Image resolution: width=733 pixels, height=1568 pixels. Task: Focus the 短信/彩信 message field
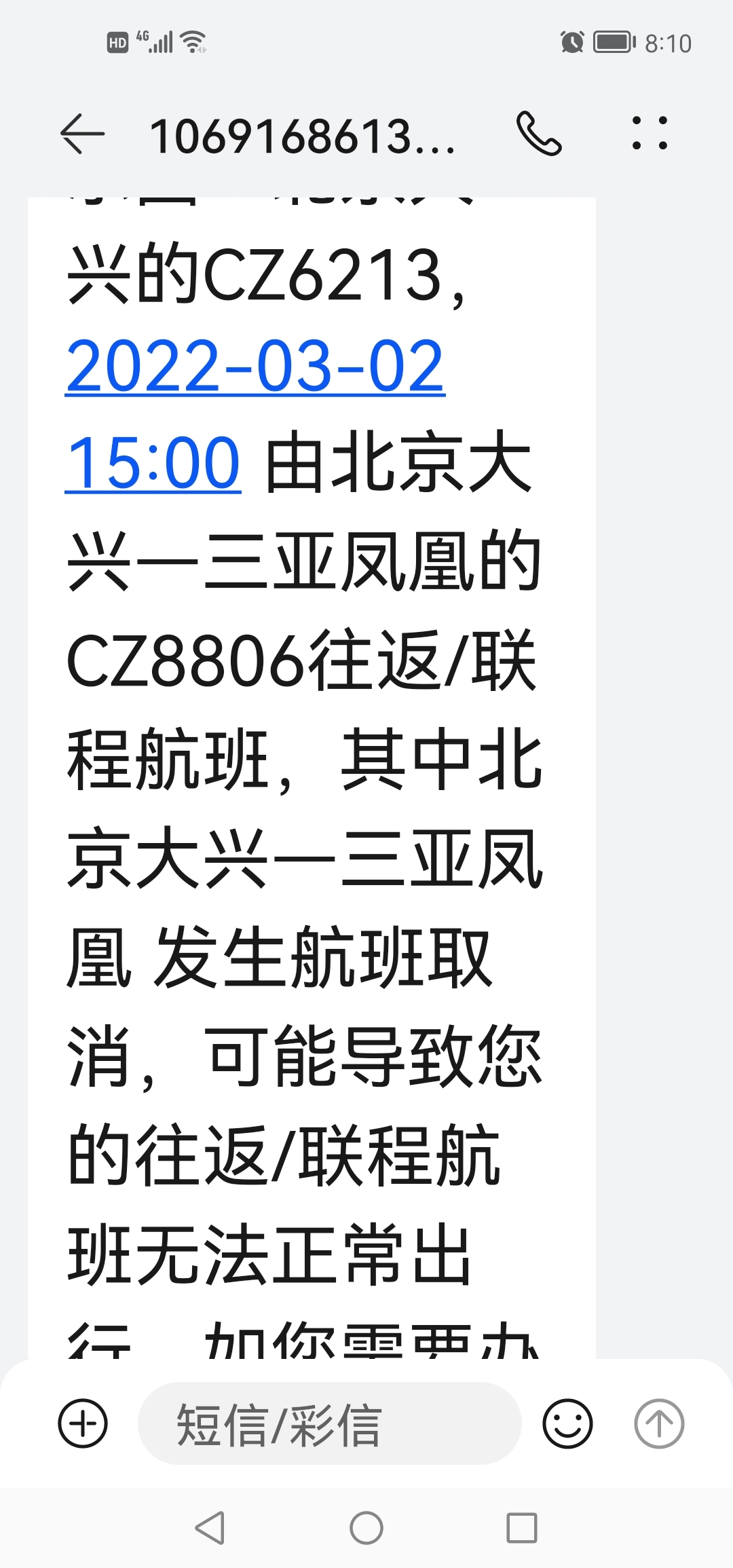329,1423
